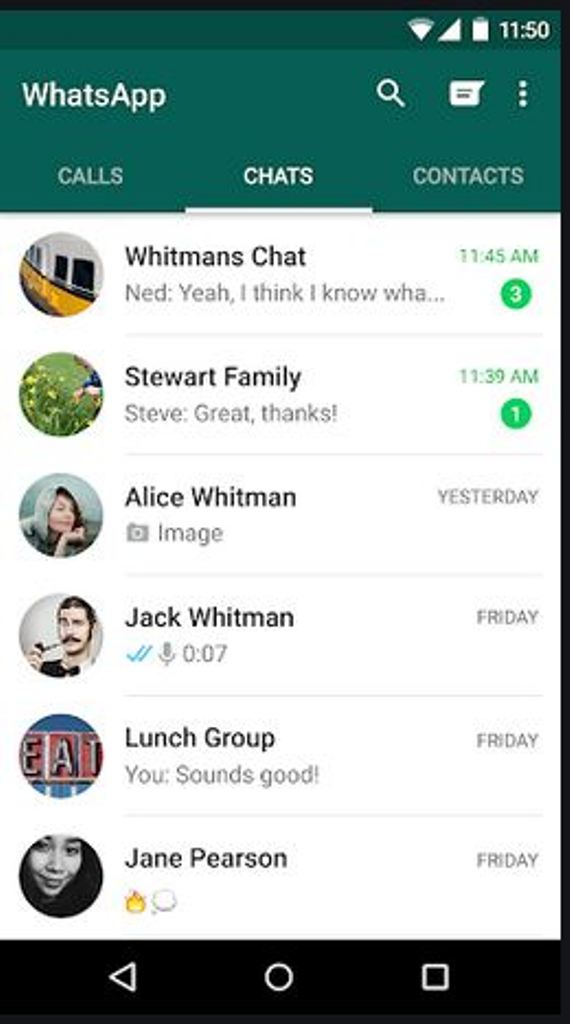Open the Stewart Family group chat
The image size is (570, 1024).
(280, 394)
